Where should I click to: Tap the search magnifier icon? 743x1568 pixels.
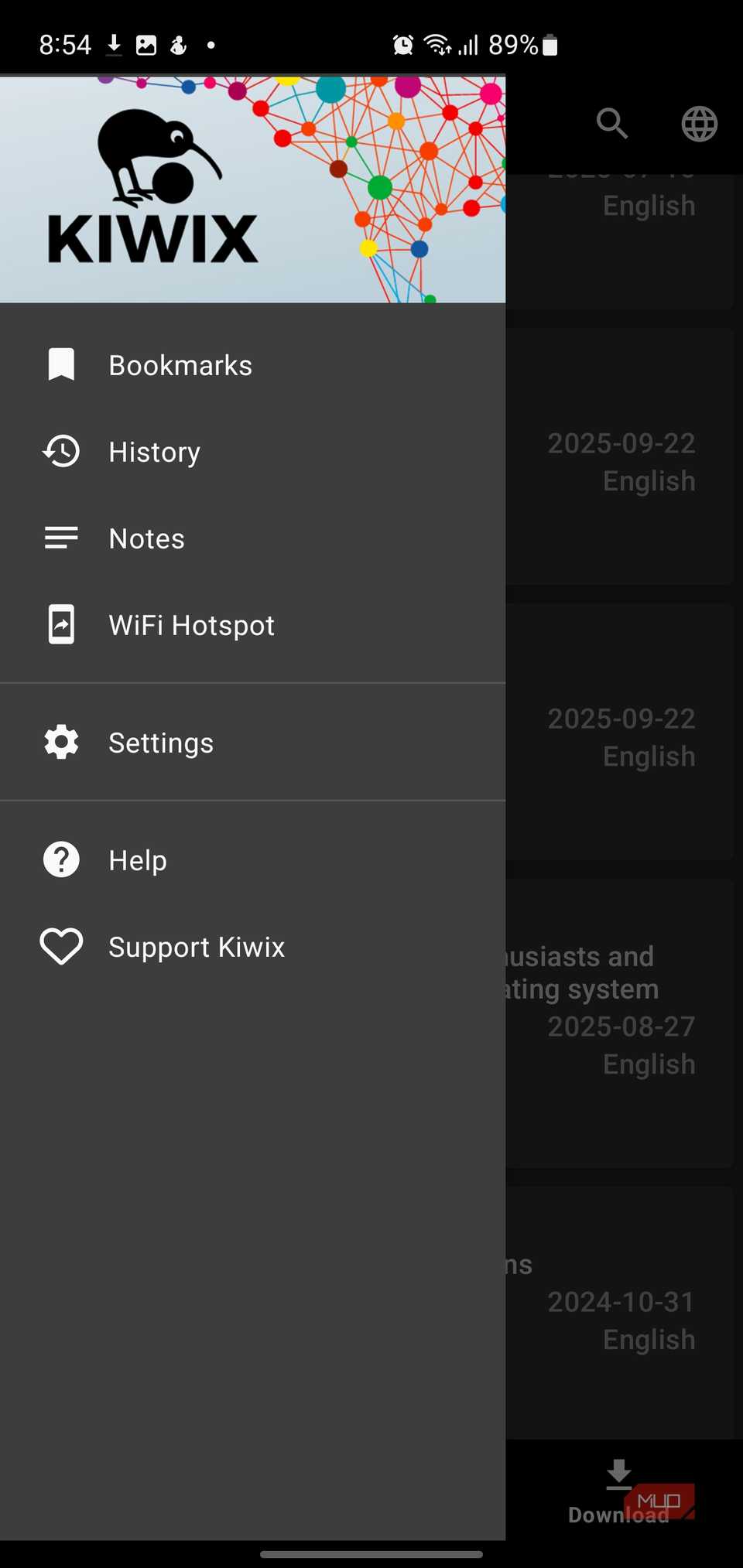coord(611,123)
